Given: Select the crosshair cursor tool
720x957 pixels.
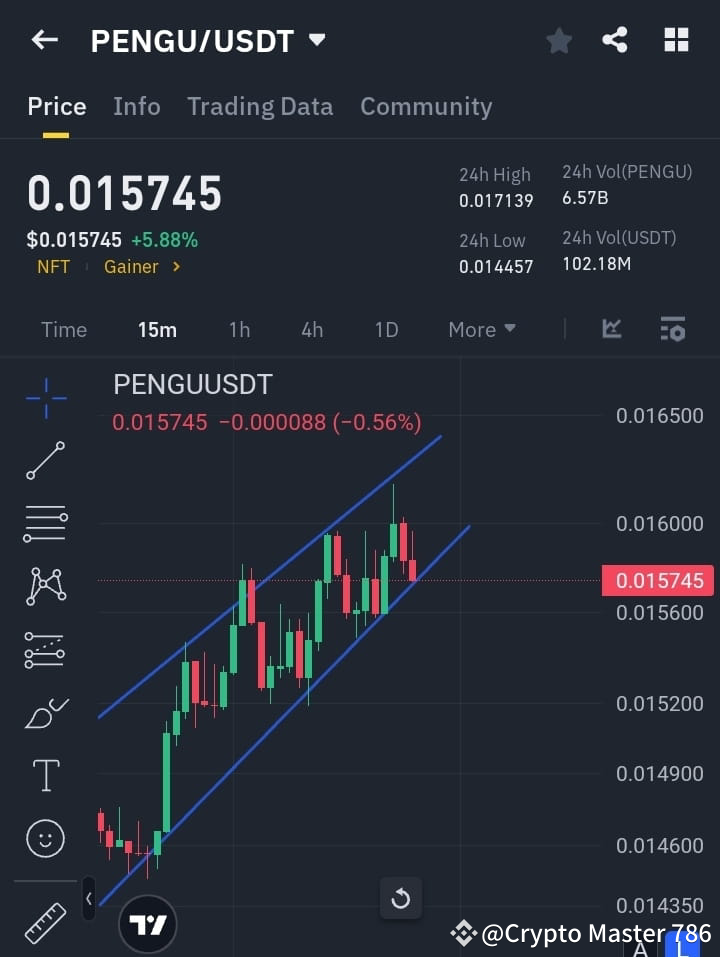Looking at the screenshot, I should (45, 398).
